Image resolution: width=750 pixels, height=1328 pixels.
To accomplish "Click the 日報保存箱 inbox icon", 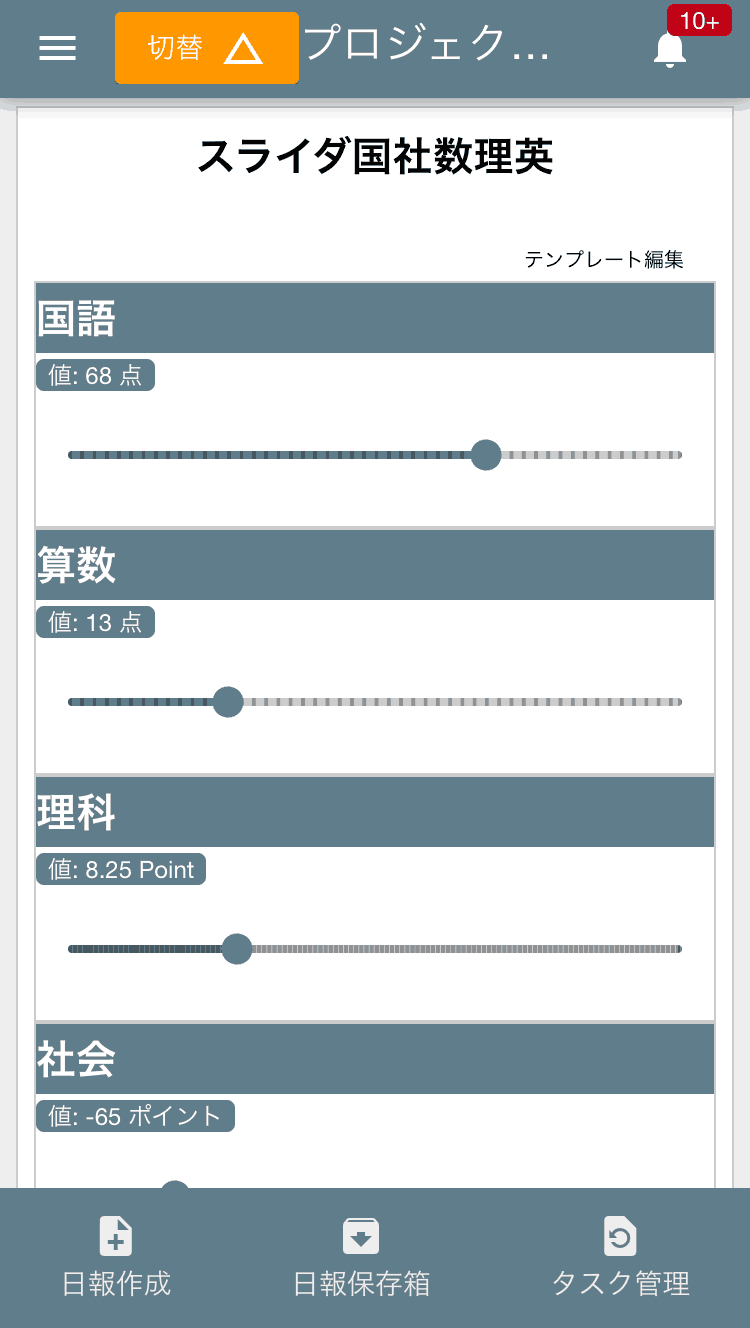I will (x=360, y=1236).
